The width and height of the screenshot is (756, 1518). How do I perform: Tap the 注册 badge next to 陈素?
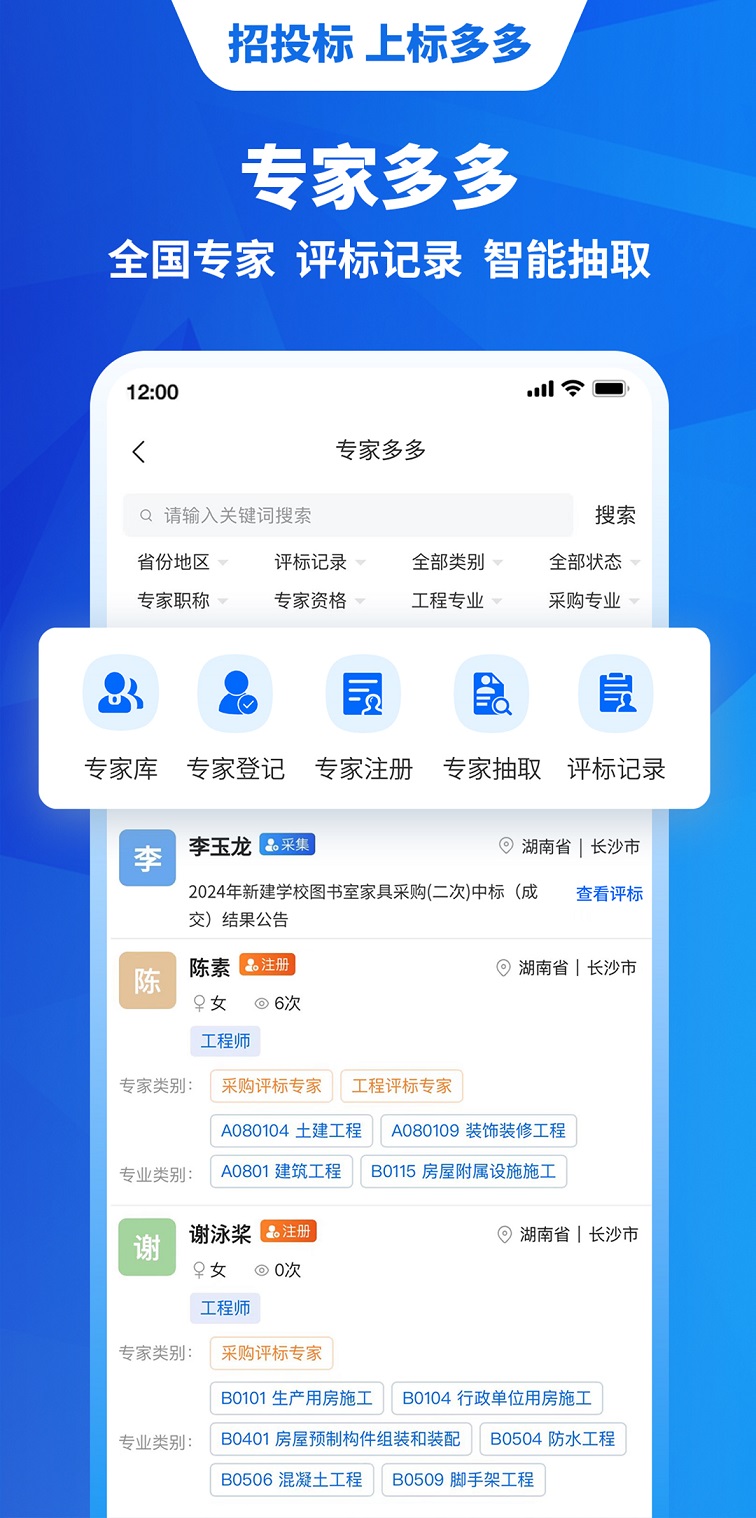pos(268,966)
